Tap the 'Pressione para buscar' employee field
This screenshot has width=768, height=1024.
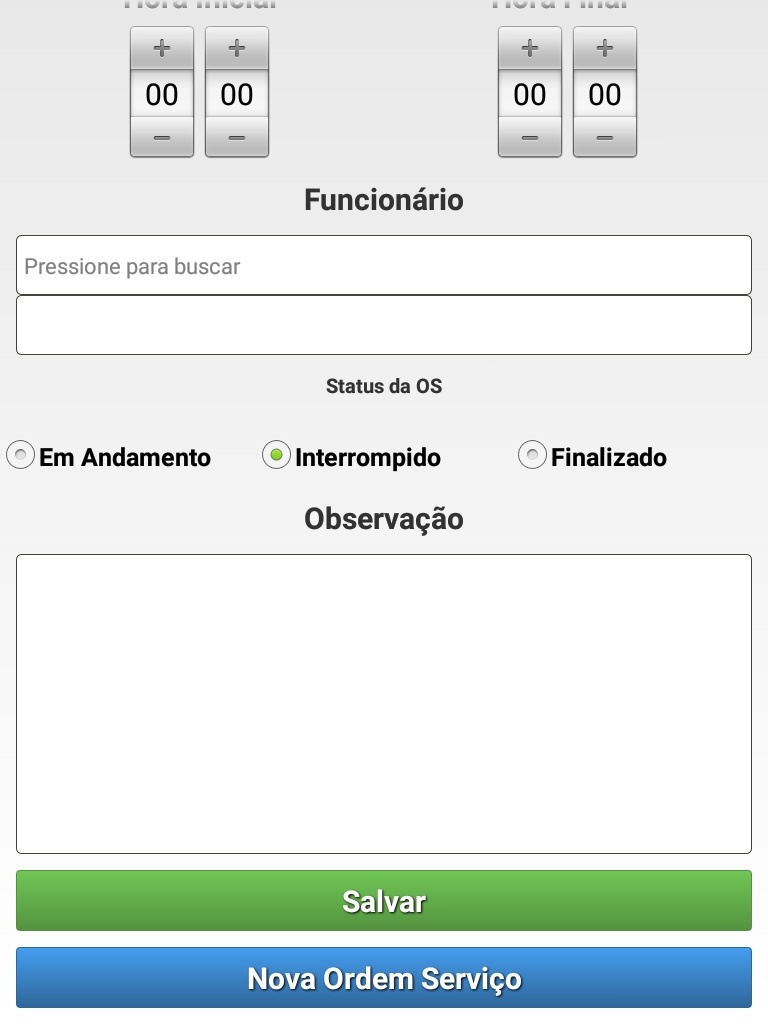(x=384, y=266)
